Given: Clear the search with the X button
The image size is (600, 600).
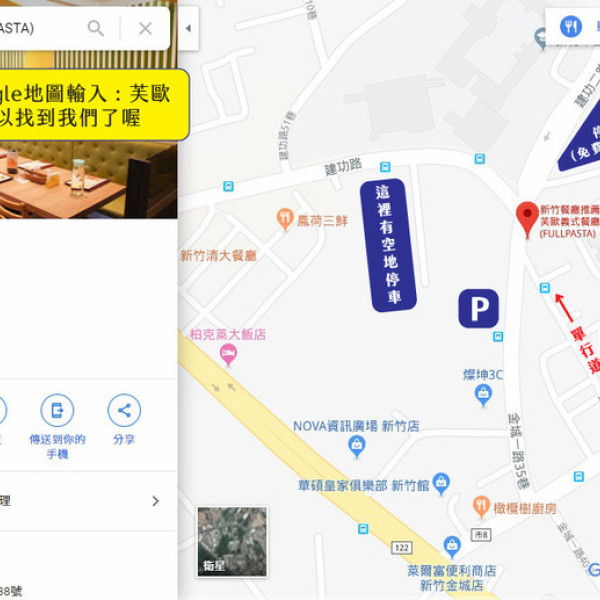Looking at the screenshot, I should pos(145,28).
